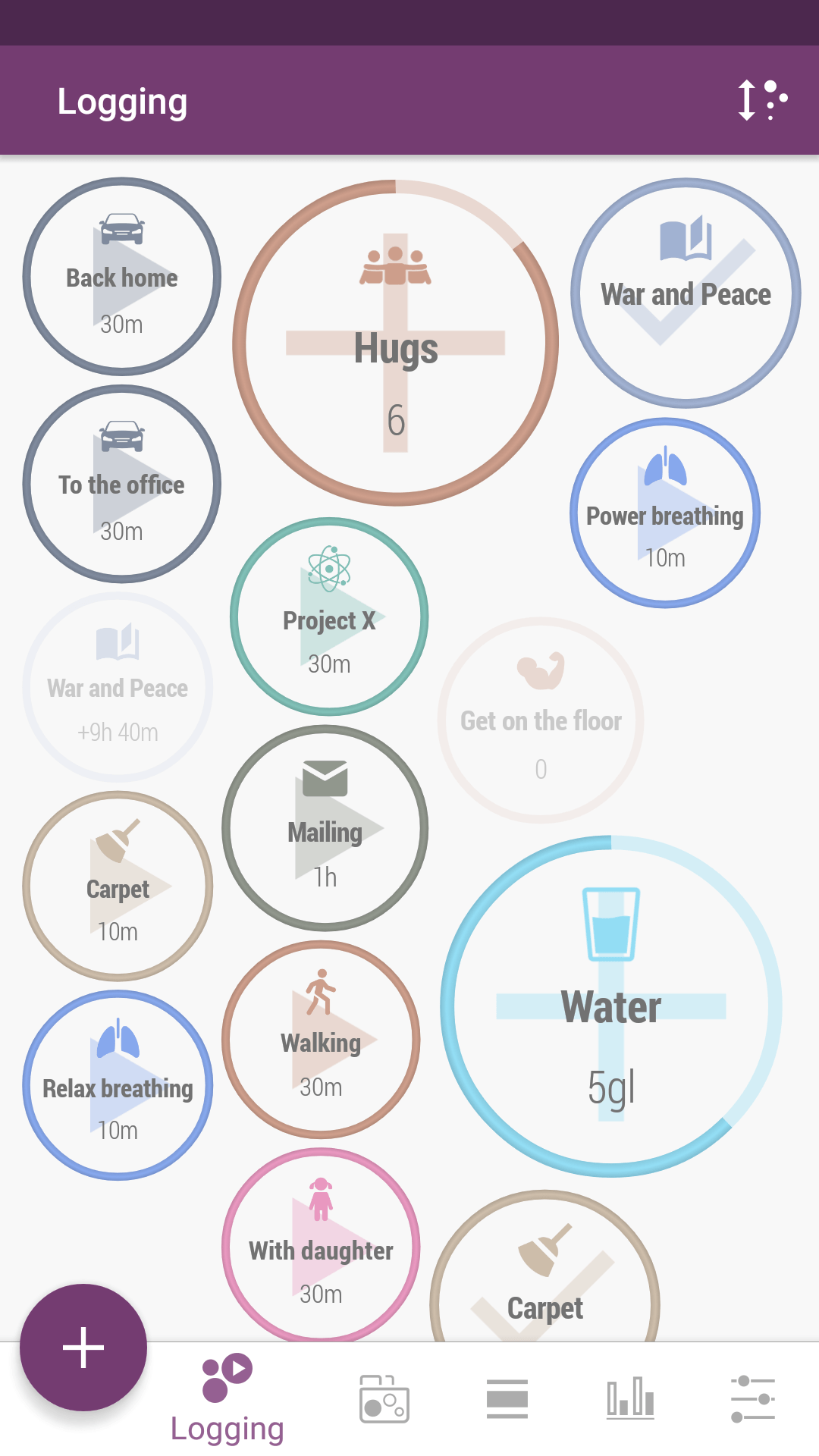Start the With daughter activity
The width and height of the screenshot is (819, 1456).
click(321, 1246)
